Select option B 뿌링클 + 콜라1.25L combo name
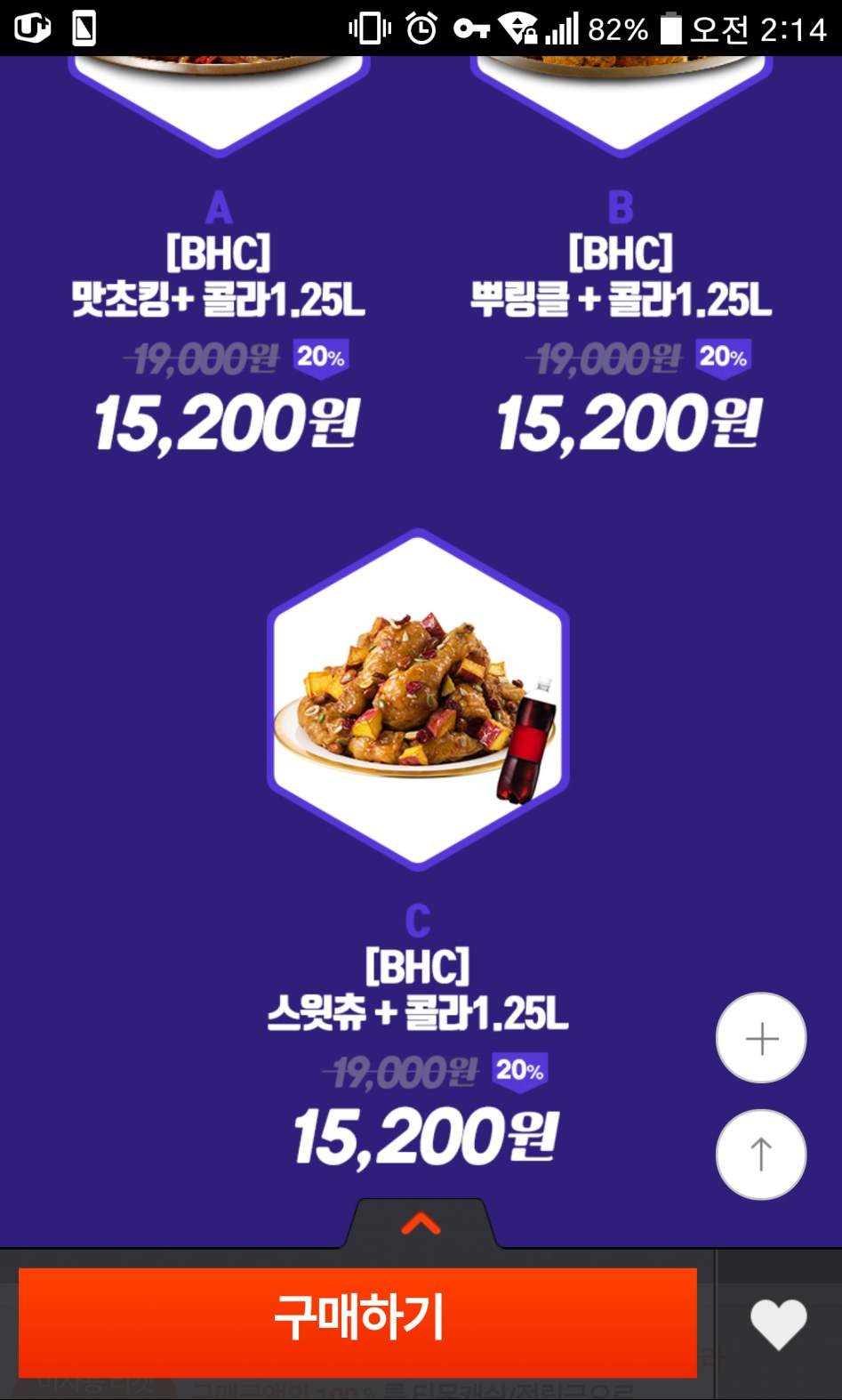This screenshot has width=842, height=1400. coord(620,302)
